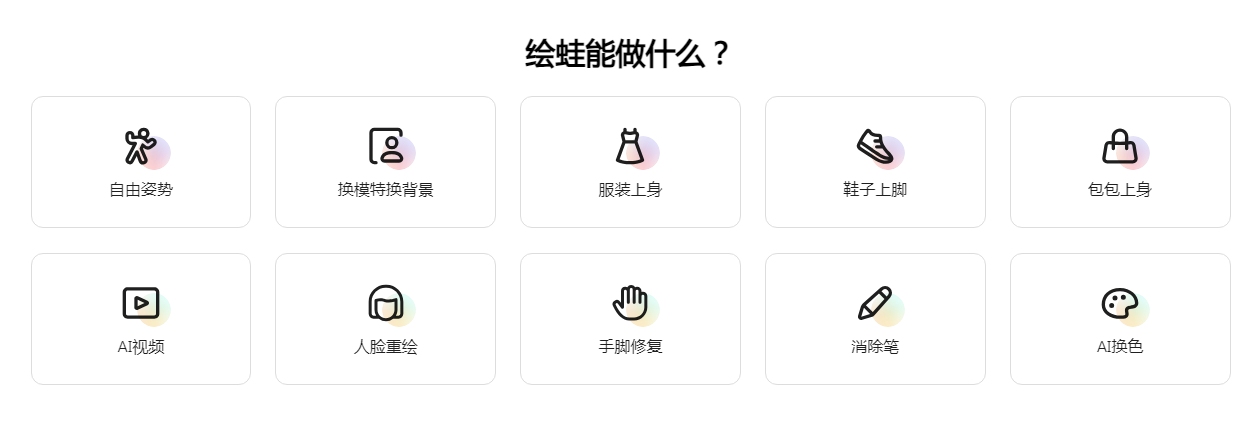1256x435 pixels.
Task: Open the AI换色 color change card
Action: [x=1120, y=319]
